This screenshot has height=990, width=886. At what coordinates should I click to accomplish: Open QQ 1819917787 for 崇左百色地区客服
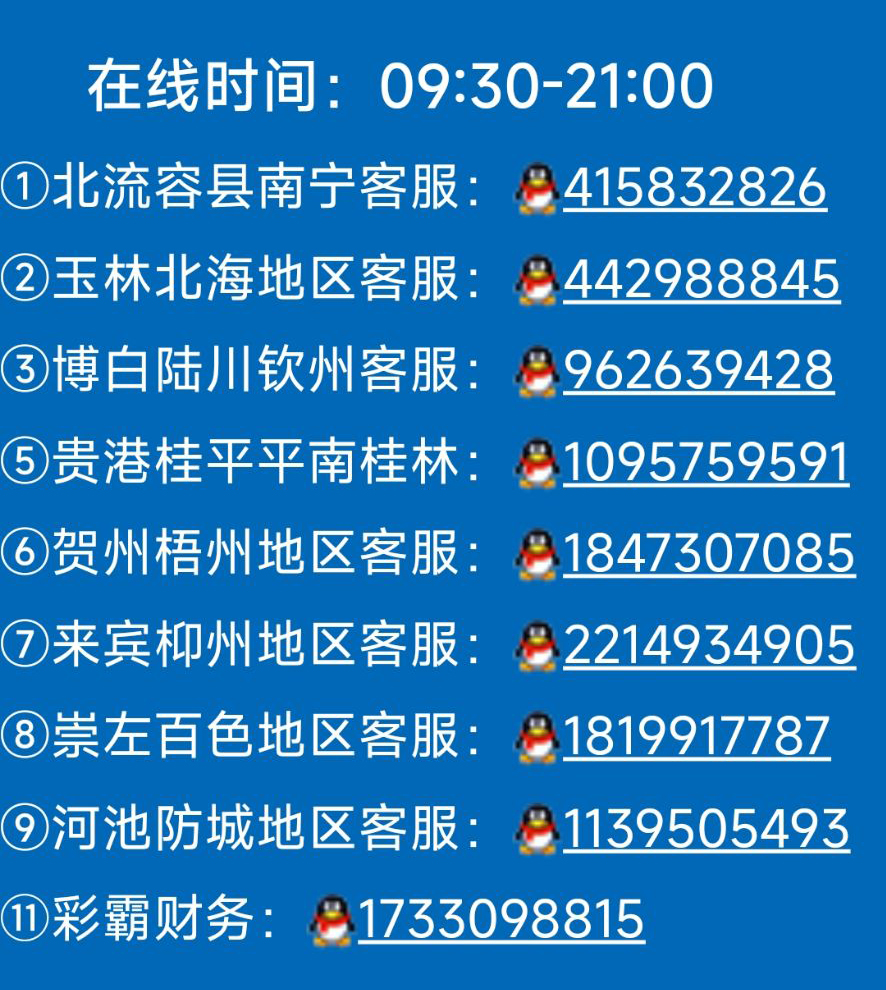[696, 737]
